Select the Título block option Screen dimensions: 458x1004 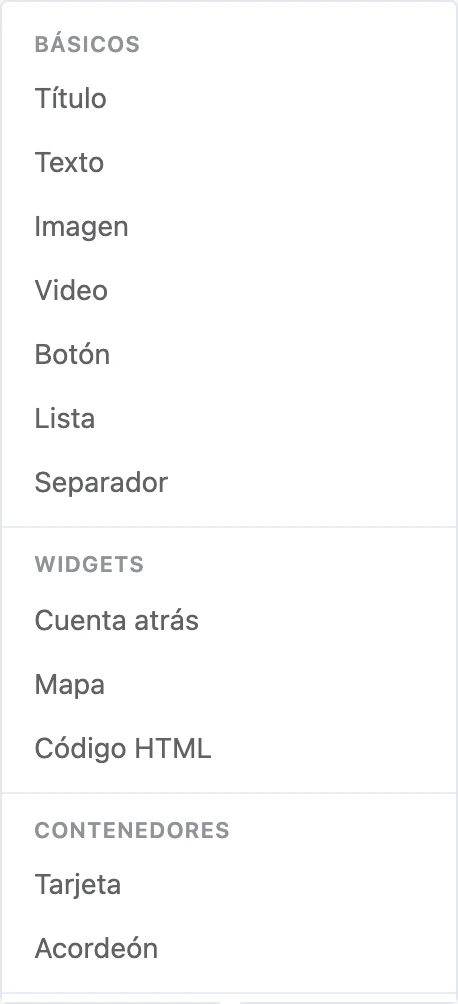coord(229,99)
